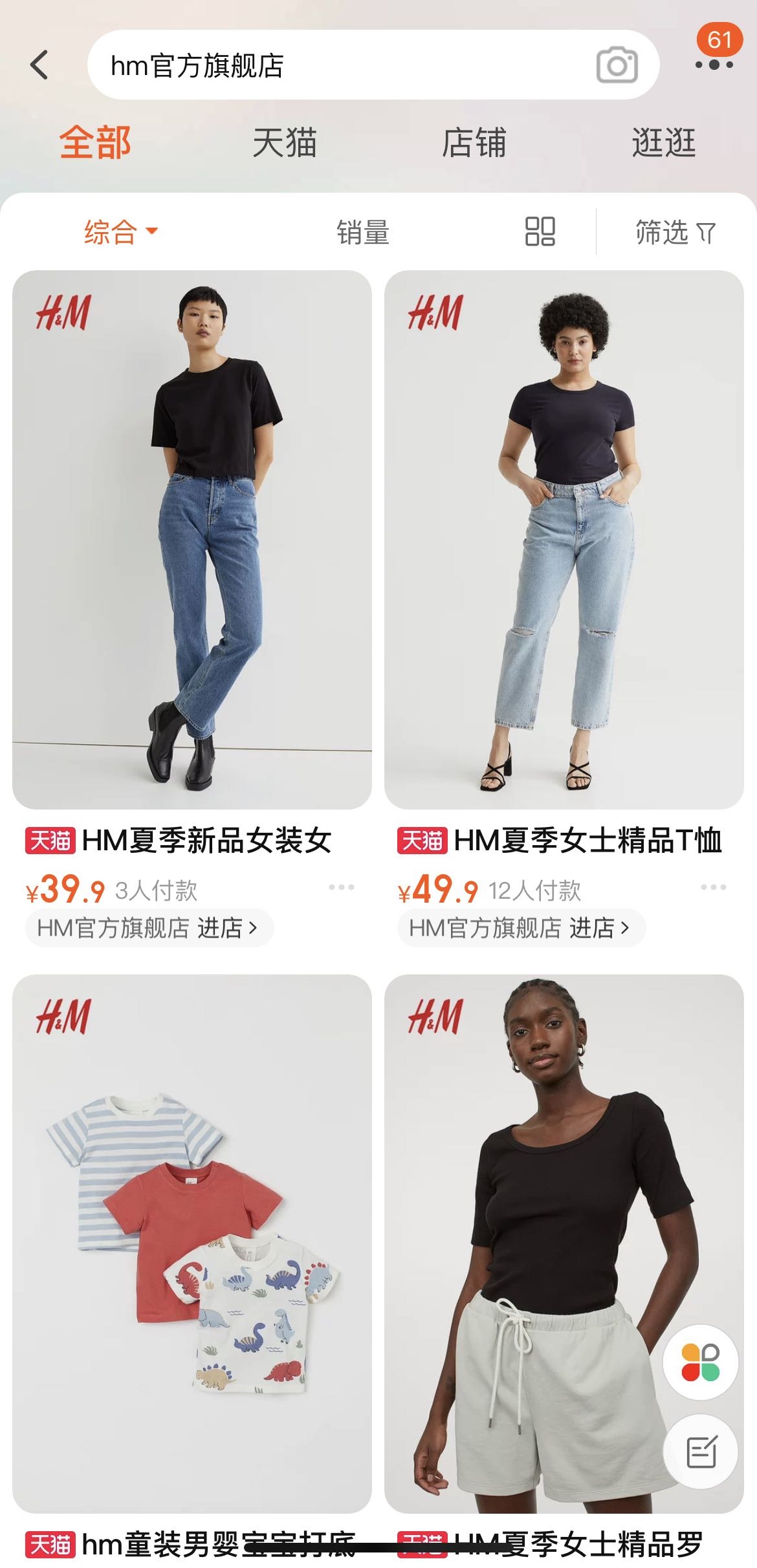This screenshot has height=1568, width=757.
Task: Select the 全部 tab
Action: coord(95,143)
